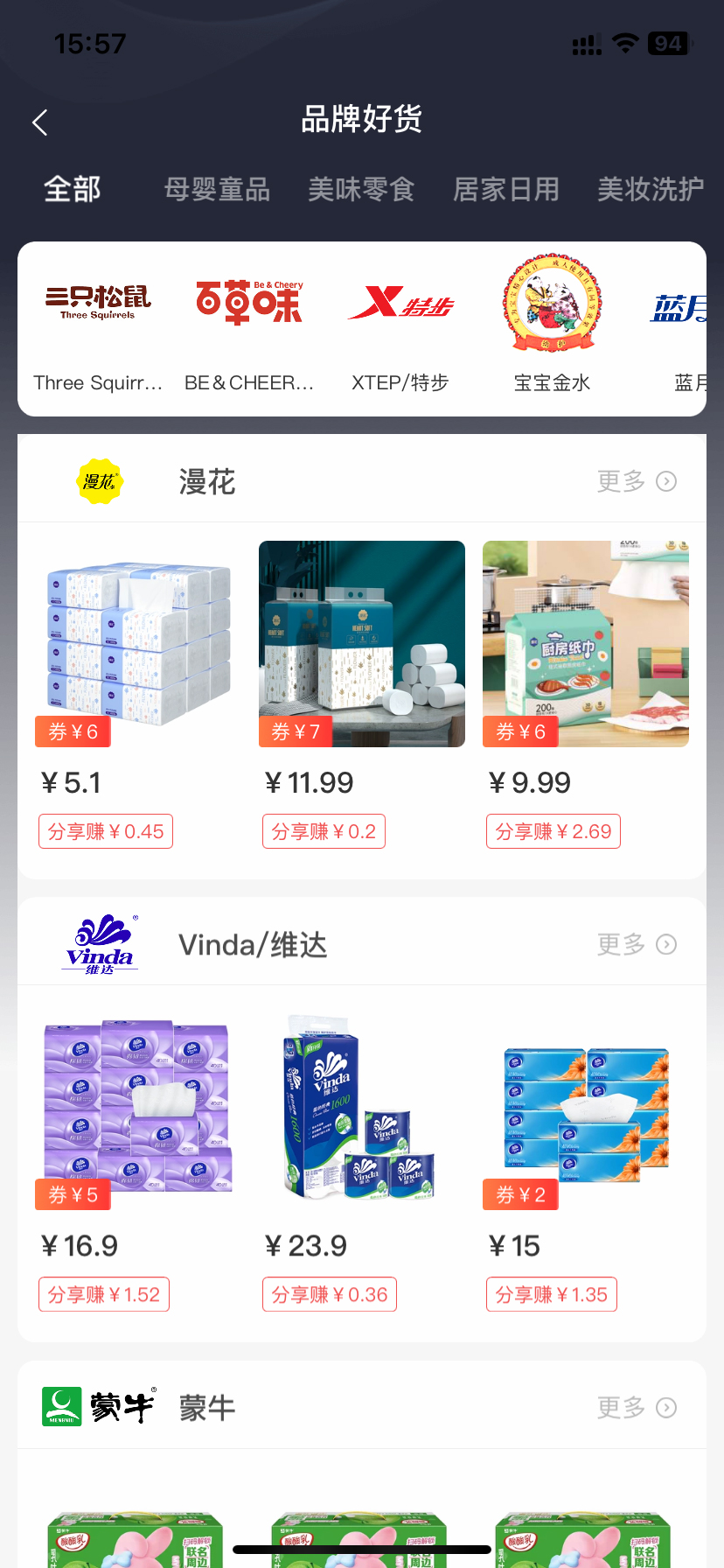View more 漫花 products via 更多
The height and width of the screenshot is (1568, 724).
[x=636, y=481]
